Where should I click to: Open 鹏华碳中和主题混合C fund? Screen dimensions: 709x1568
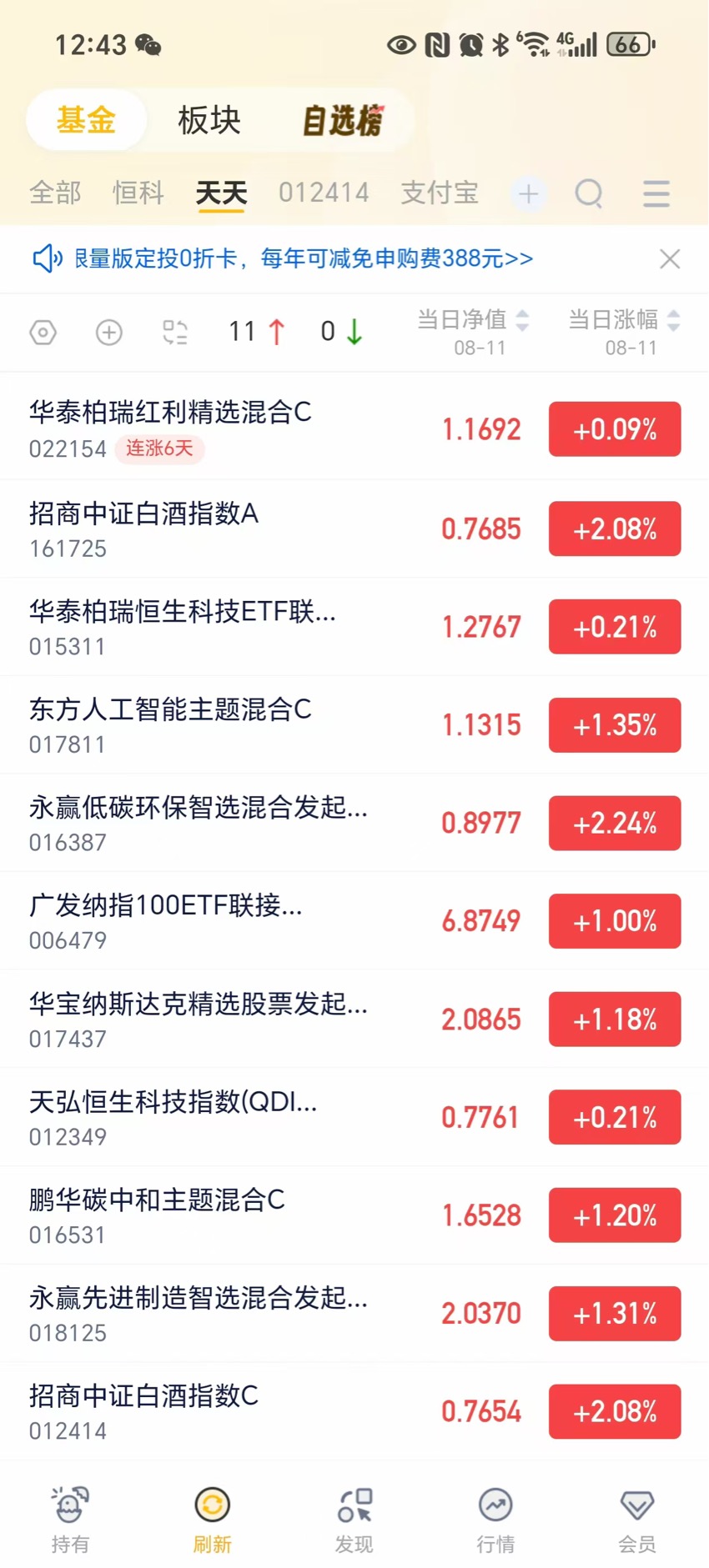pos(354,1215)
